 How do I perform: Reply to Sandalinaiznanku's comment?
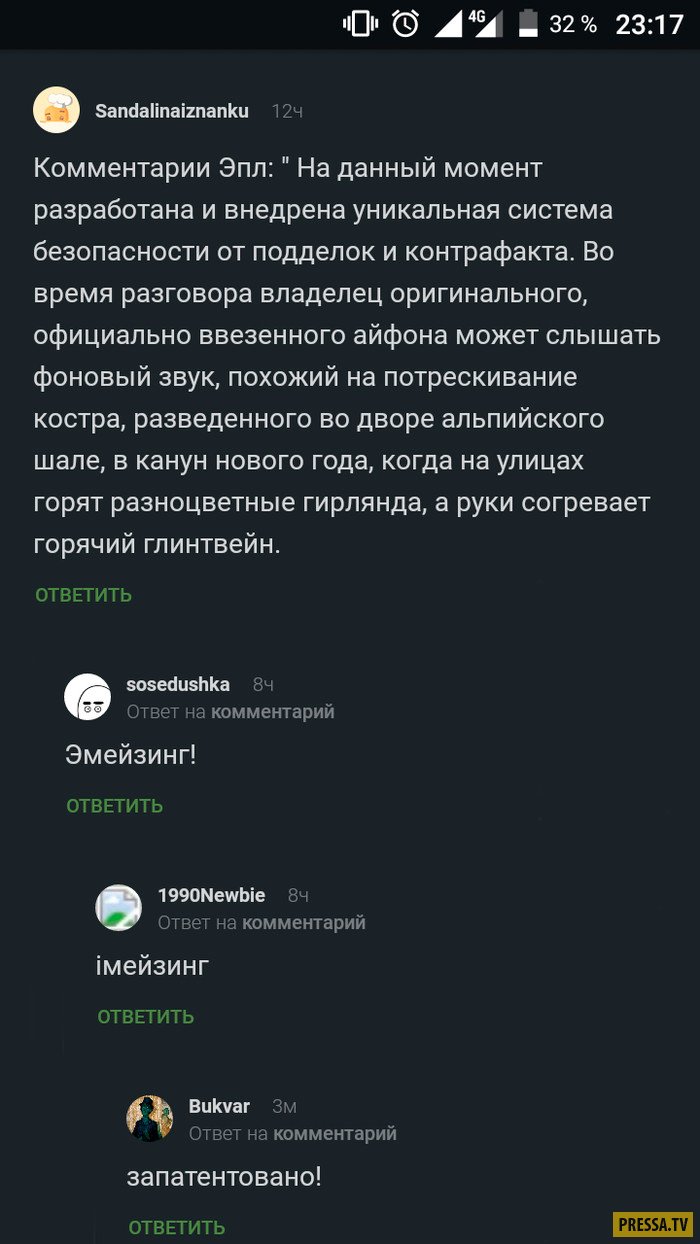pyautogui.click(x=84, y=595)
